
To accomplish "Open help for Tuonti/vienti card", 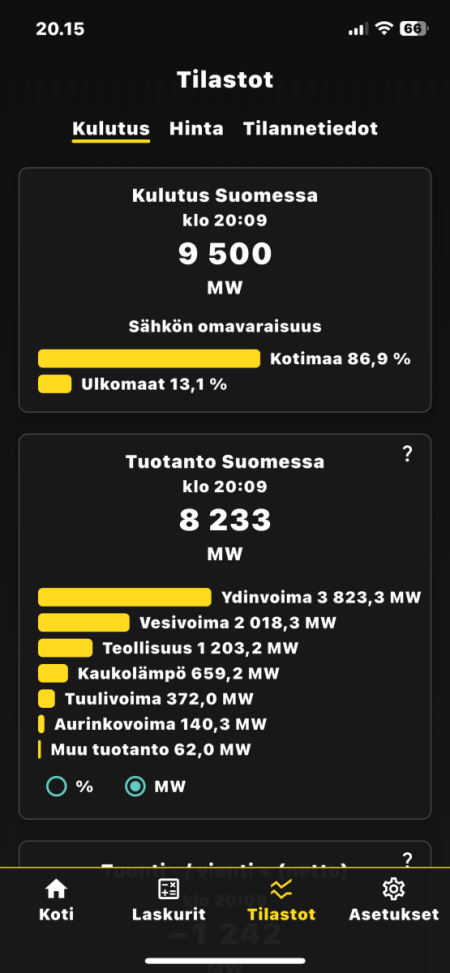I will pos(407,859).
